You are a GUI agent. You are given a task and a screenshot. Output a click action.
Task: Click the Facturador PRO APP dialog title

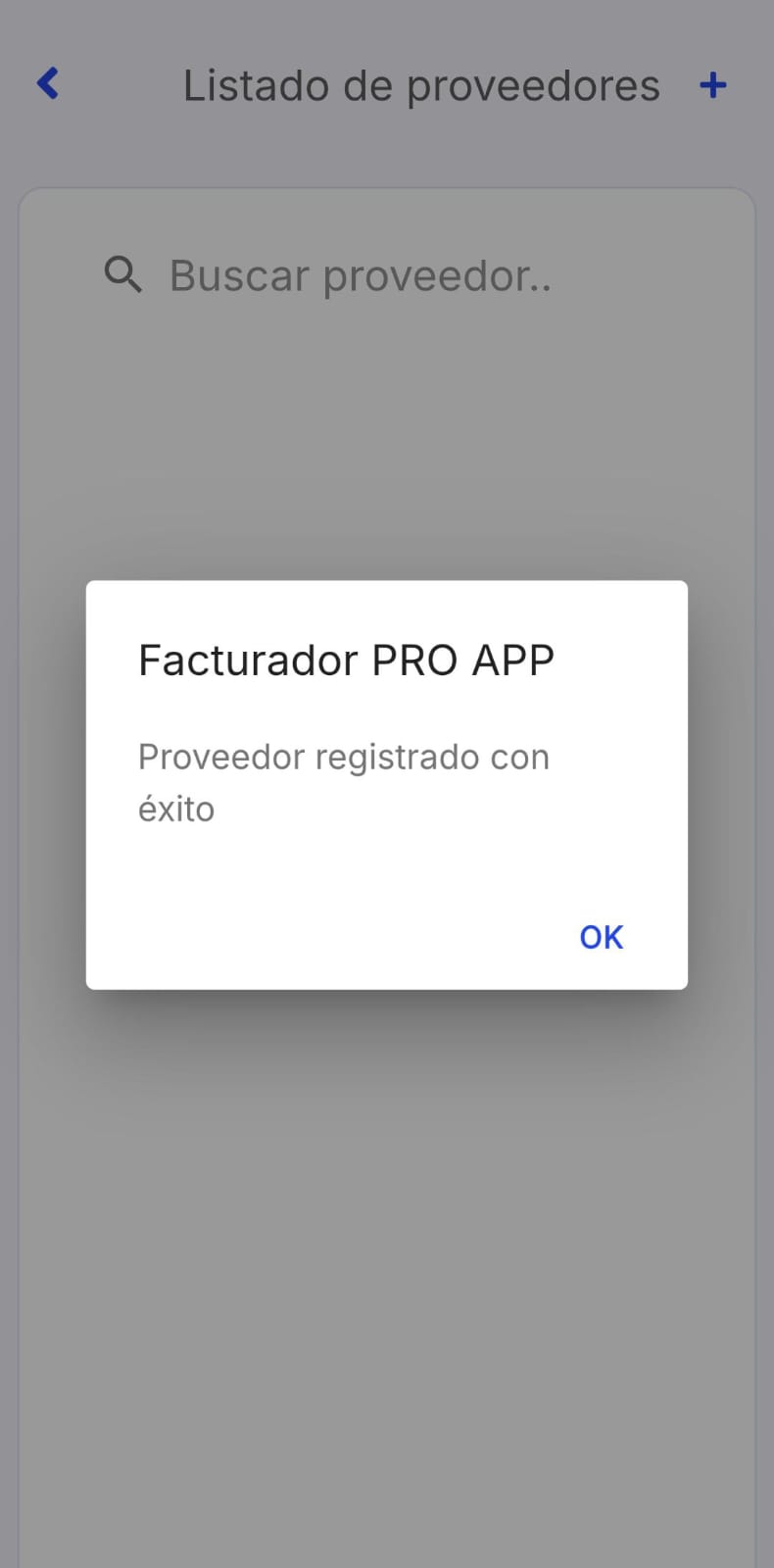(345, 660)
